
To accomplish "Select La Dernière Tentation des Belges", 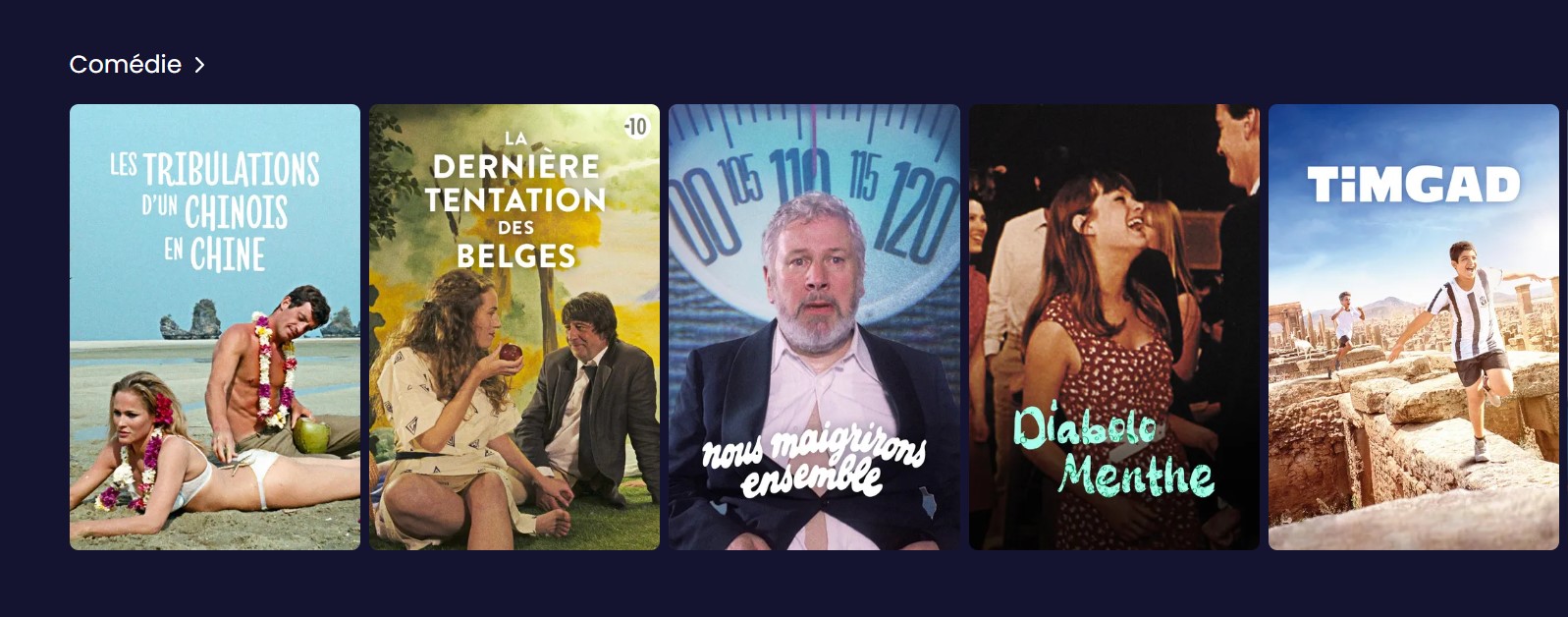I will tap(514, 327).
